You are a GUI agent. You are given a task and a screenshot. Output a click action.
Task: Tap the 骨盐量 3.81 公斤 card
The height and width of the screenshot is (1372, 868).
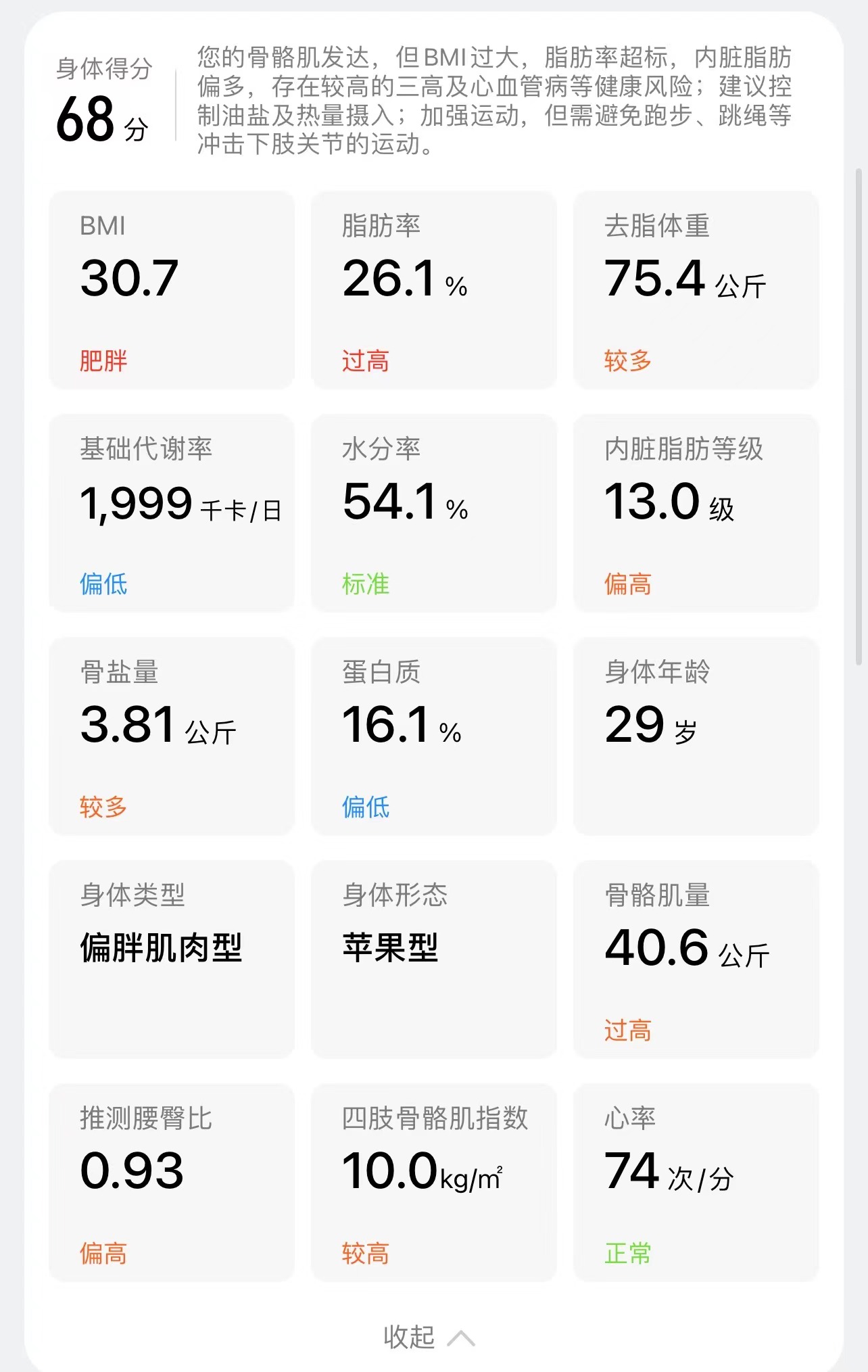[x=172, y=736]
